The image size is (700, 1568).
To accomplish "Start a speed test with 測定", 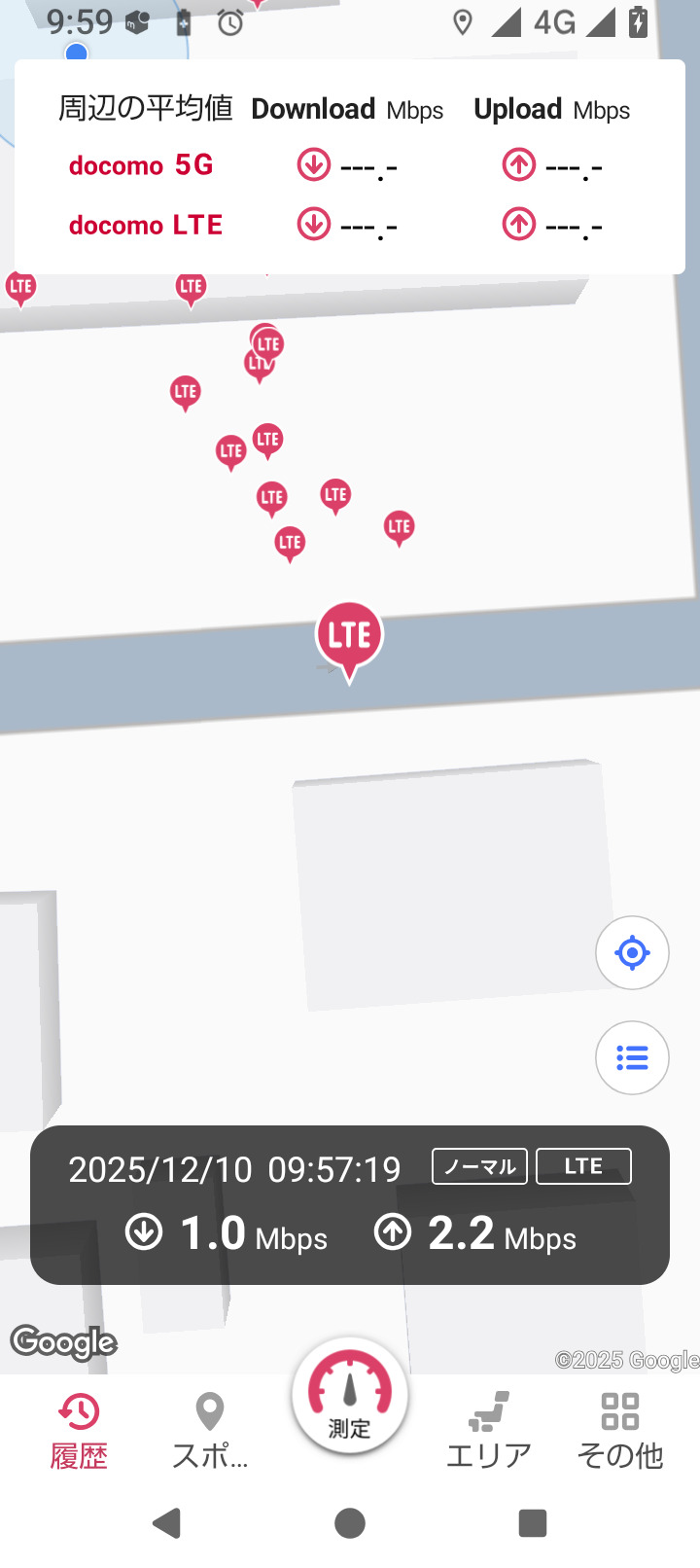I will point(350,1398).
